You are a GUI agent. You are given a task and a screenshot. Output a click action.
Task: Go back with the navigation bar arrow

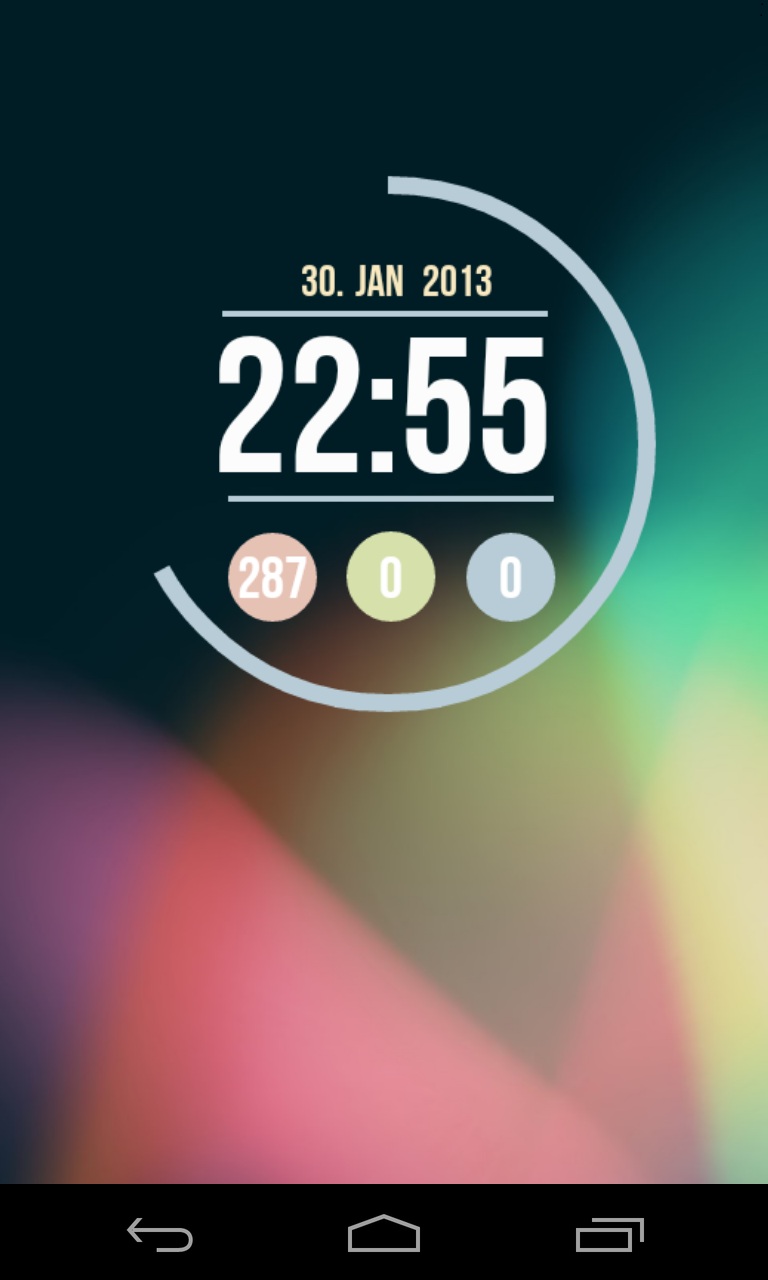point(160,1234)
